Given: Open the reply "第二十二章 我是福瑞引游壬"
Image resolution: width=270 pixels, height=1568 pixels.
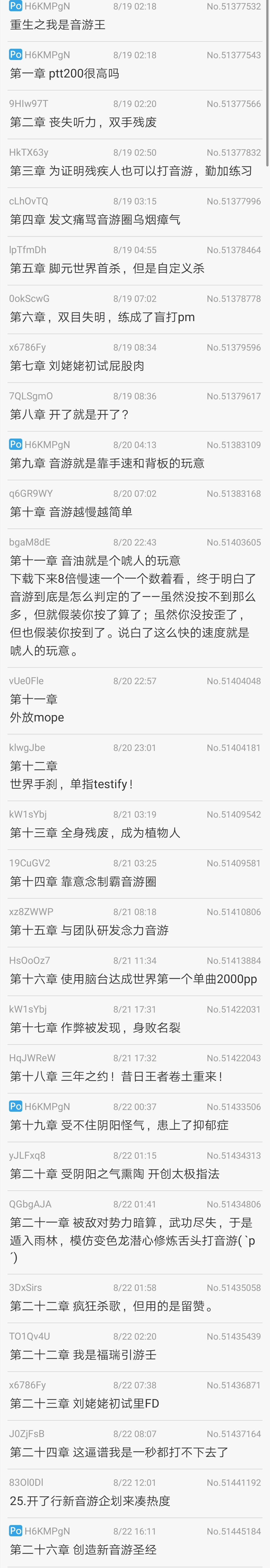Looking at the screenshot, I should coord(83,1354).
